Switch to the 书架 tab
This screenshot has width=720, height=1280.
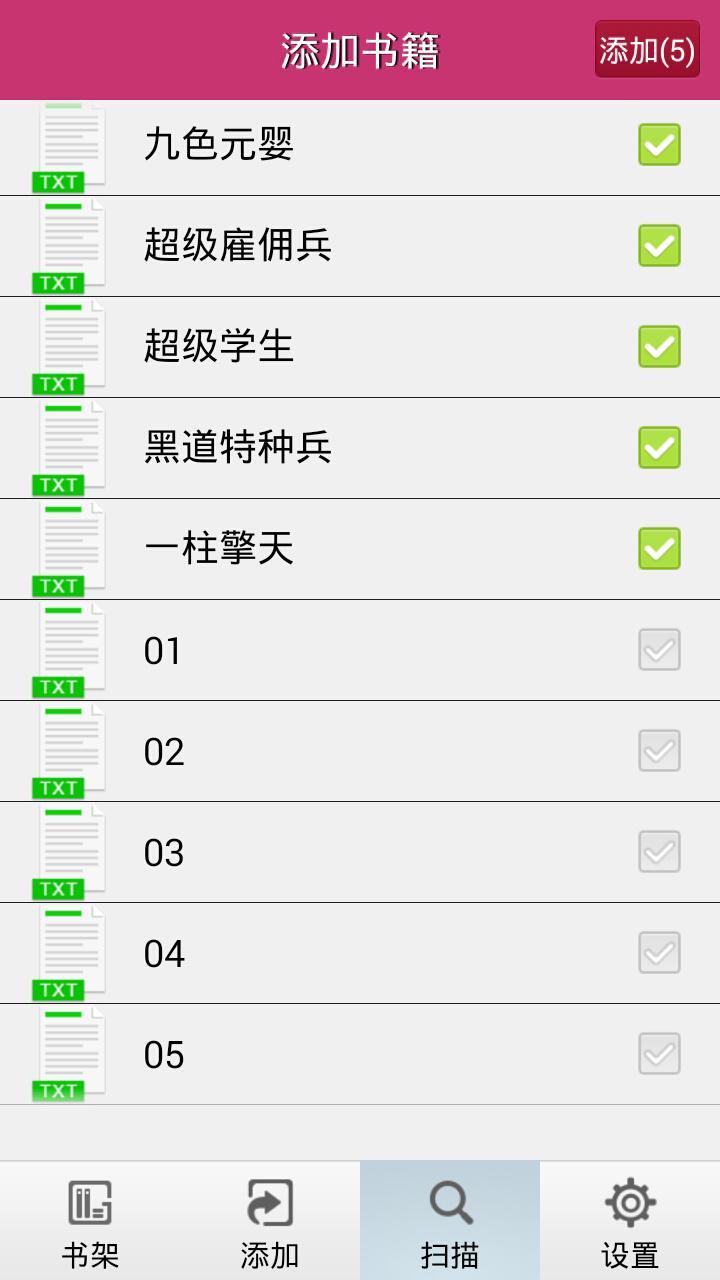tap(90, 1221)
